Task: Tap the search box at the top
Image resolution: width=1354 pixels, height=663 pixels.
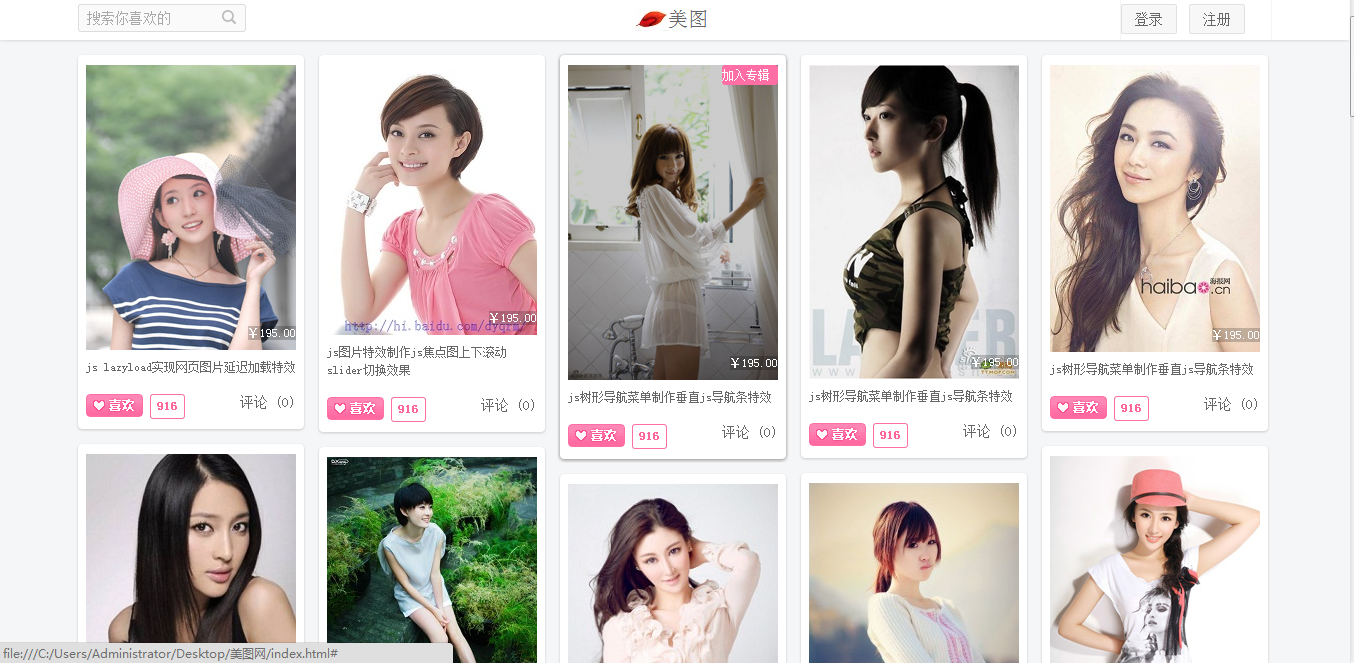Action: 150,18
